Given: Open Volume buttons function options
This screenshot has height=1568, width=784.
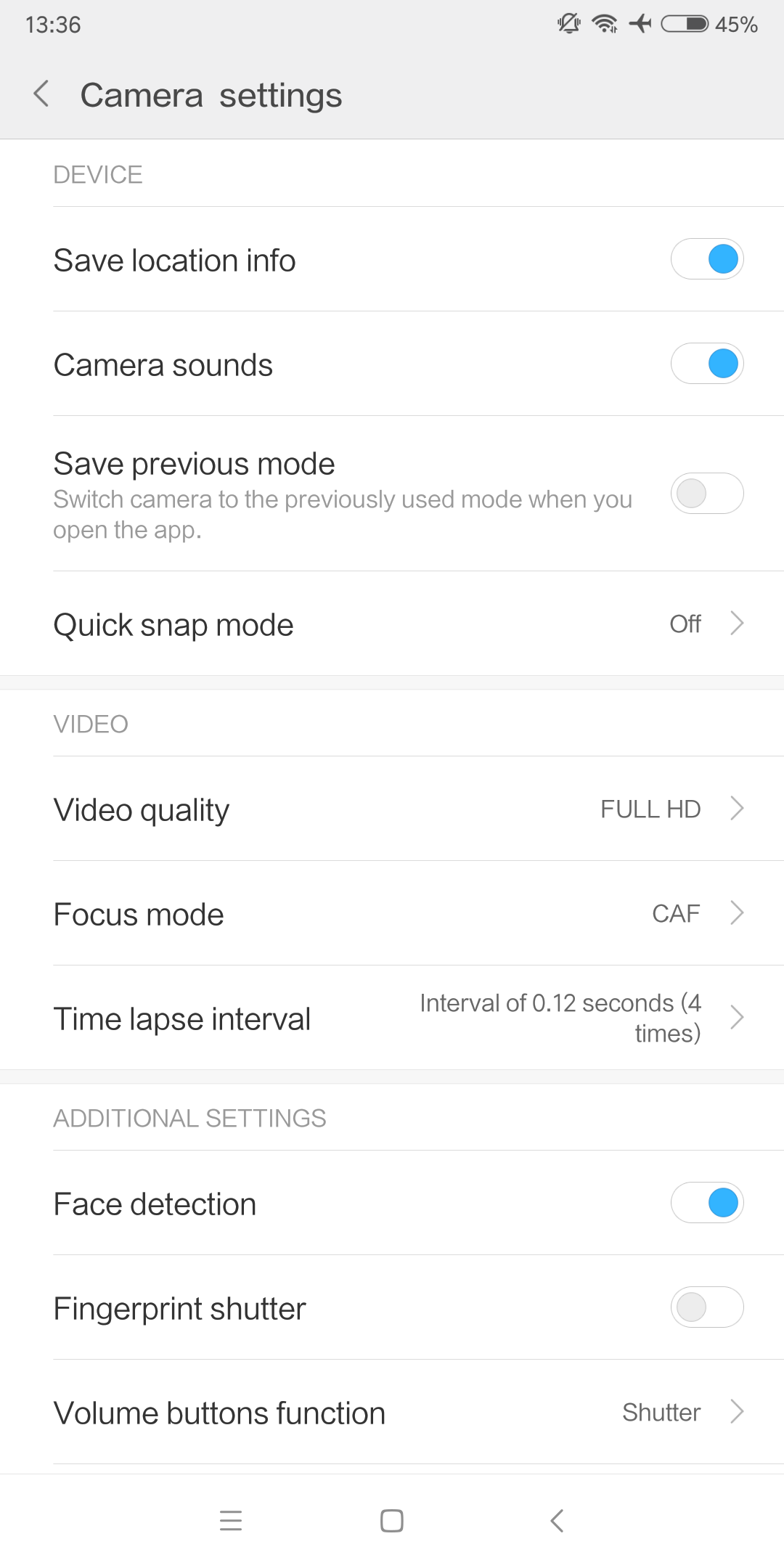Looking at the screenshot, I should (x=392, y=1412).
